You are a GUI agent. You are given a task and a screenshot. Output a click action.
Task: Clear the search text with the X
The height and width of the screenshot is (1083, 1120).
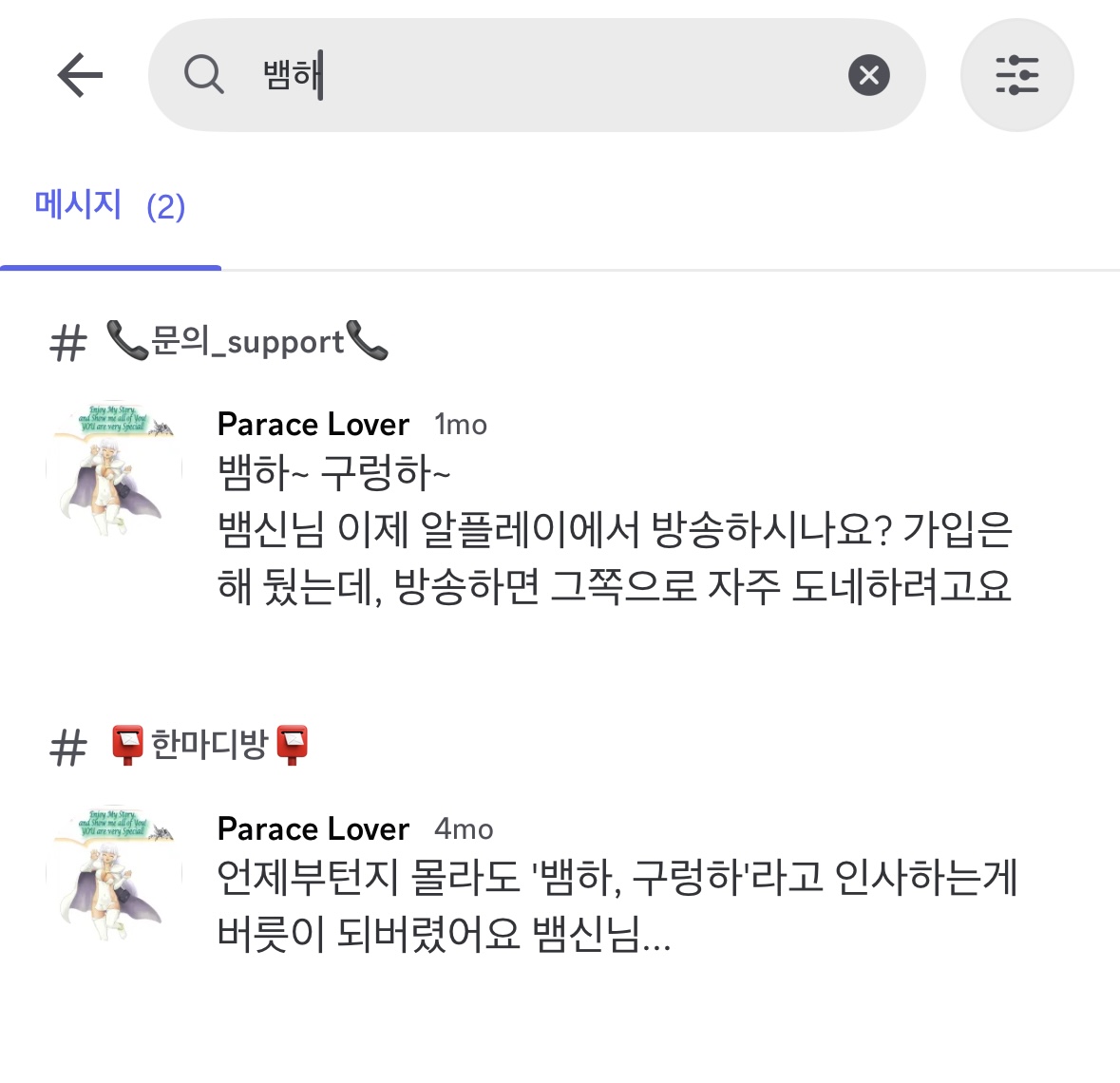pyautogui.click(x=868, y=75)
